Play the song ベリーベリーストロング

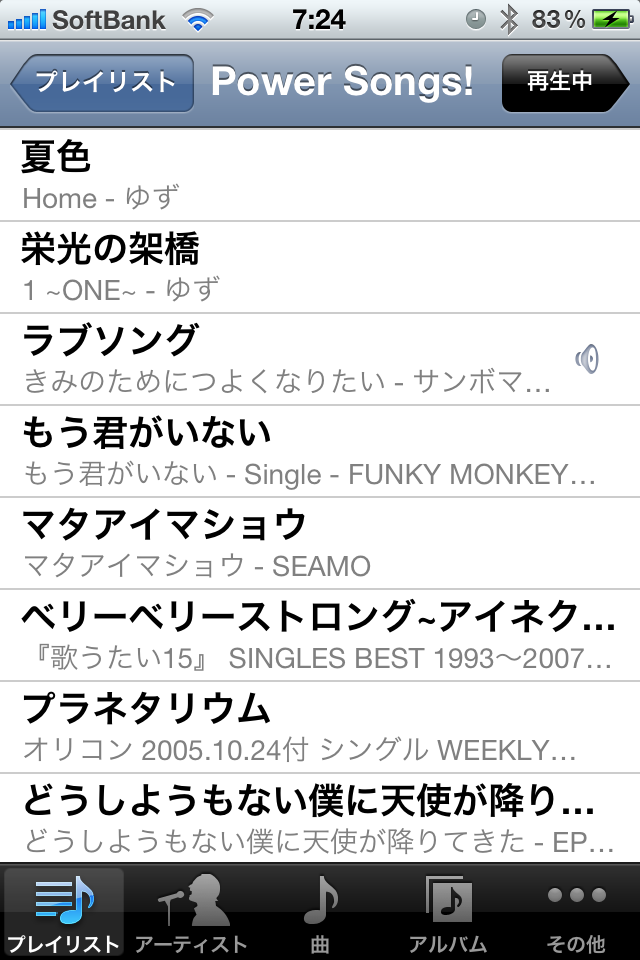click(x=320, y=635)
